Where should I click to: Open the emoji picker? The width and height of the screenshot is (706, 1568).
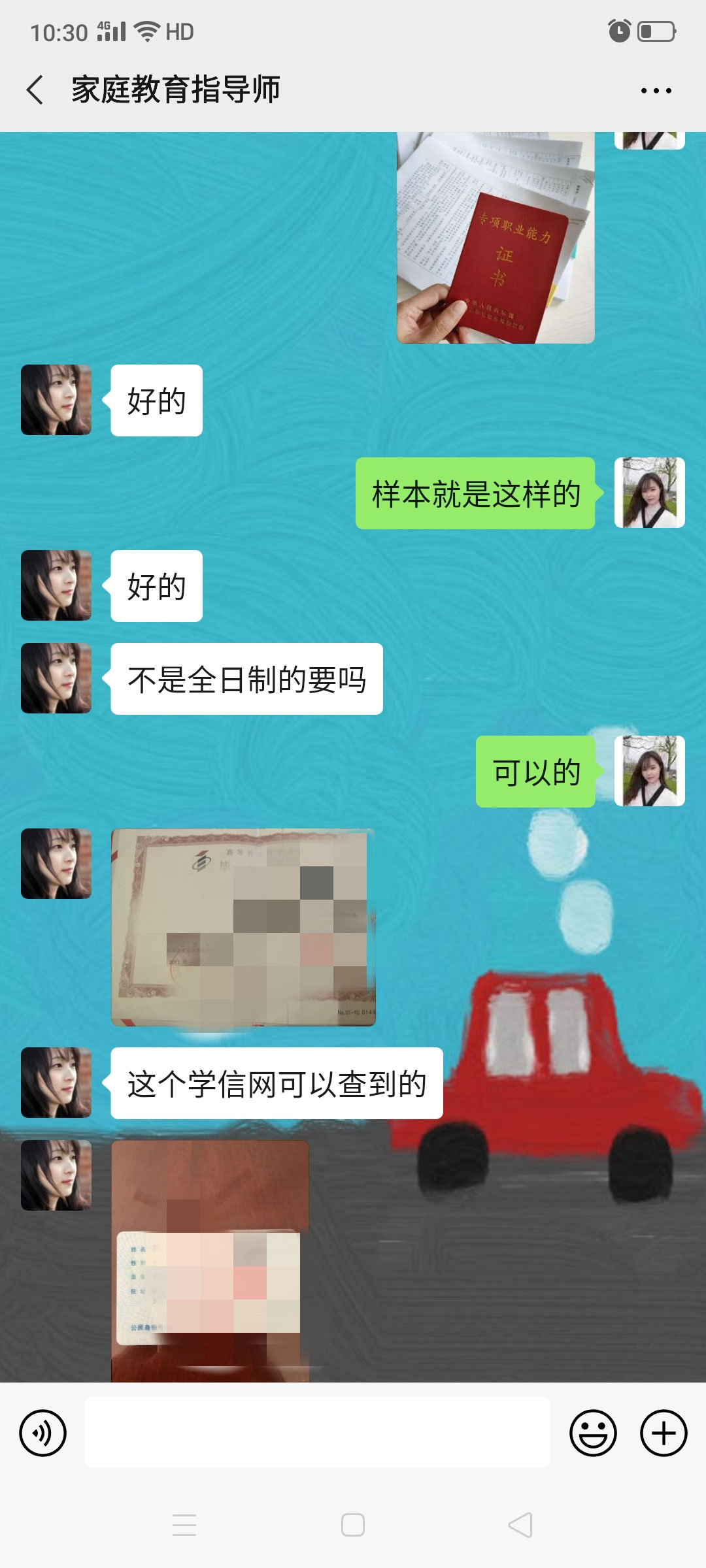[x=593, y=1433]
